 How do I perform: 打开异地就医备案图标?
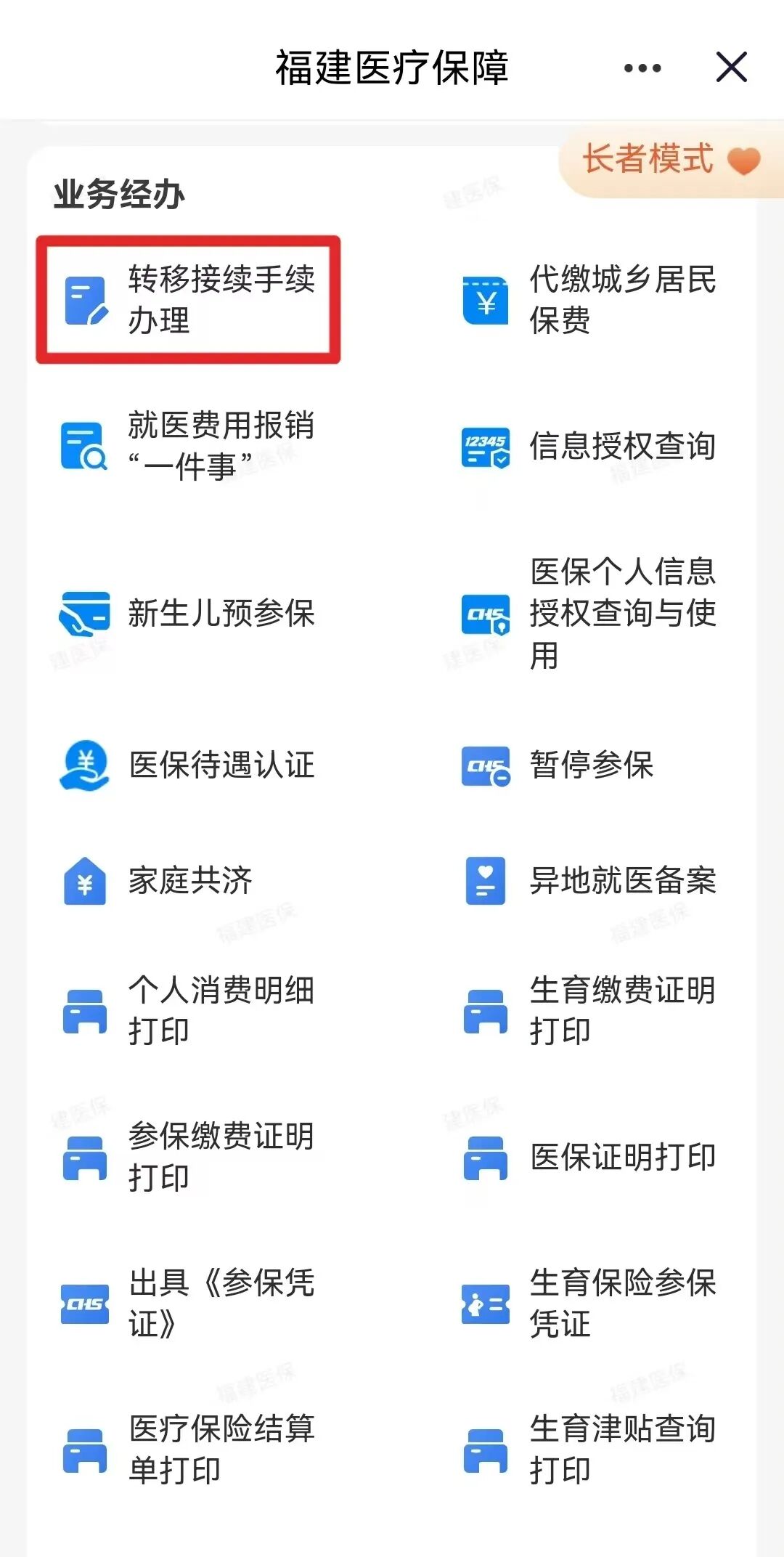coord(485,882)
